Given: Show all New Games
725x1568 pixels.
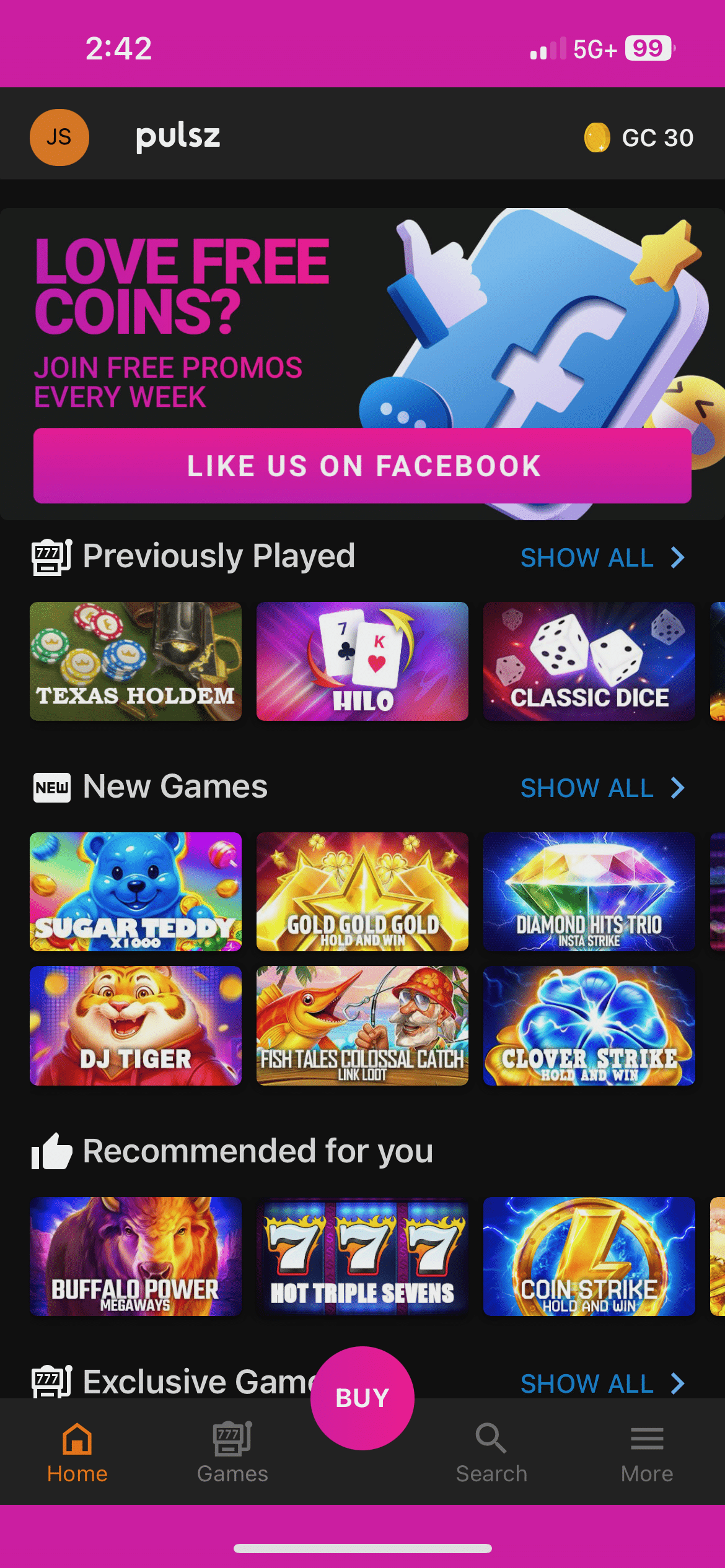Looking at the screenshot, I should (x=602, y=788).
